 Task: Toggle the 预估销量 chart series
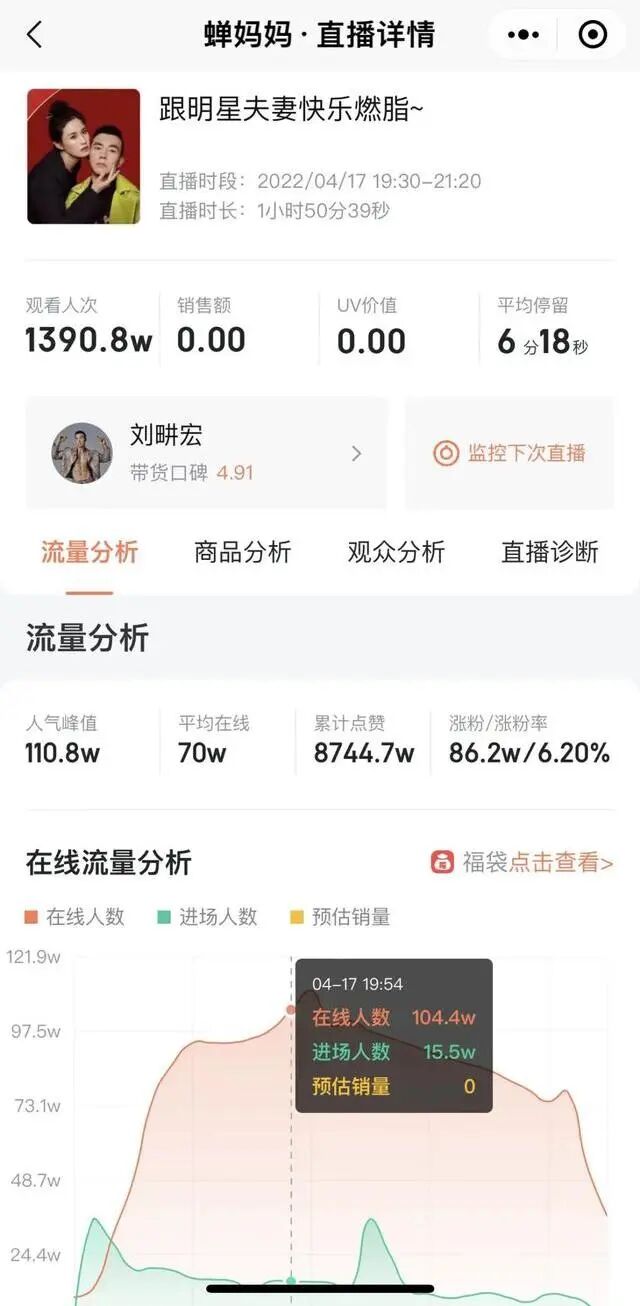(340, 917)
